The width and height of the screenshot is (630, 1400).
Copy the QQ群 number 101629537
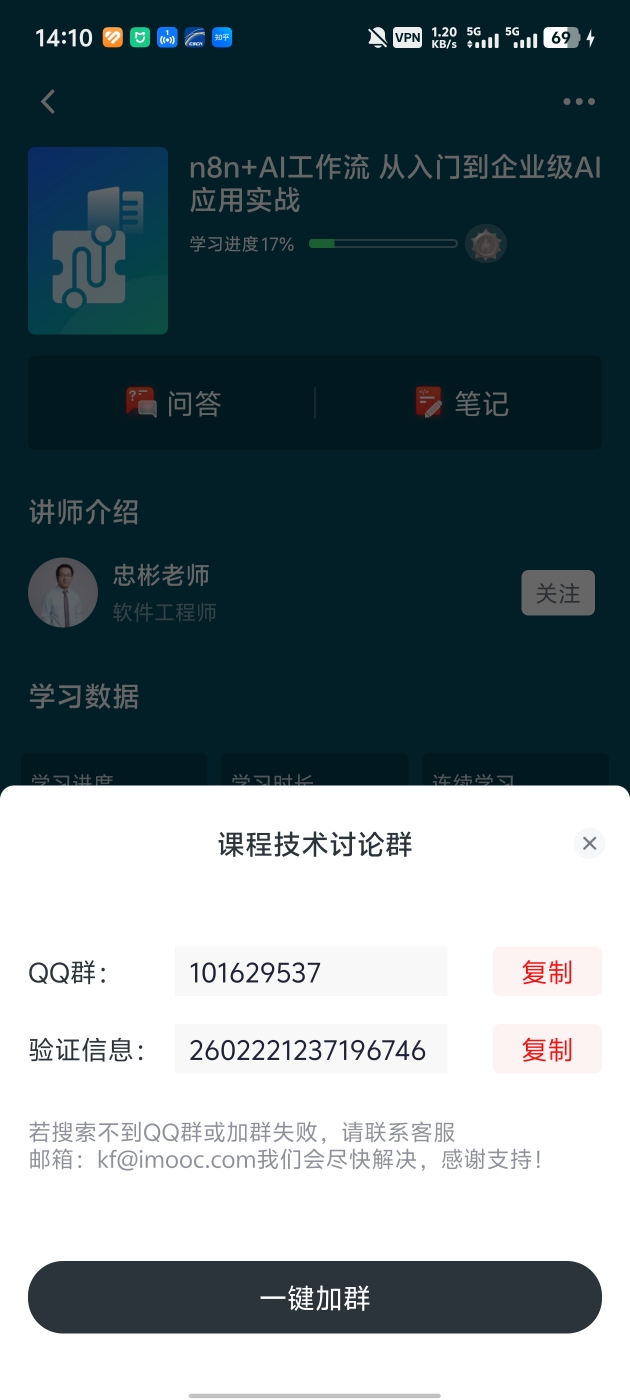pos(547,972)
